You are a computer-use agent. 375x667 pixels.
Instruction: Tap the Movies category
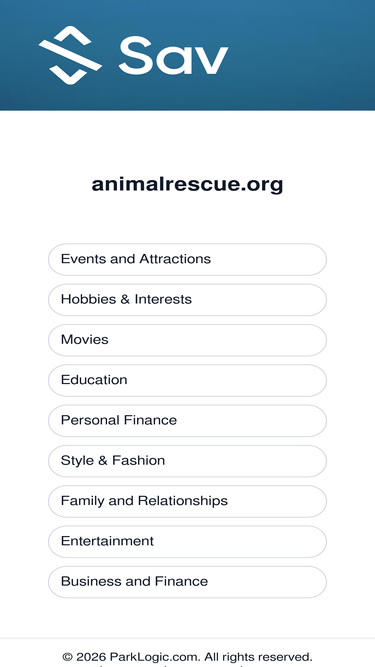[x=187, y=340]
